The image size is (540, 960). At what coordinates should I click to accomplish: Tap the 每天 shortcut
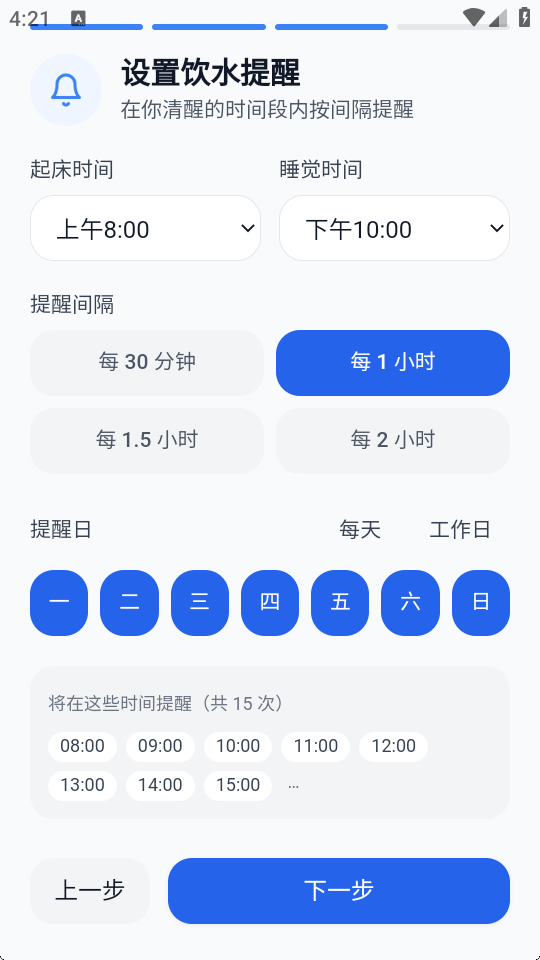click(x=360, y=530)
